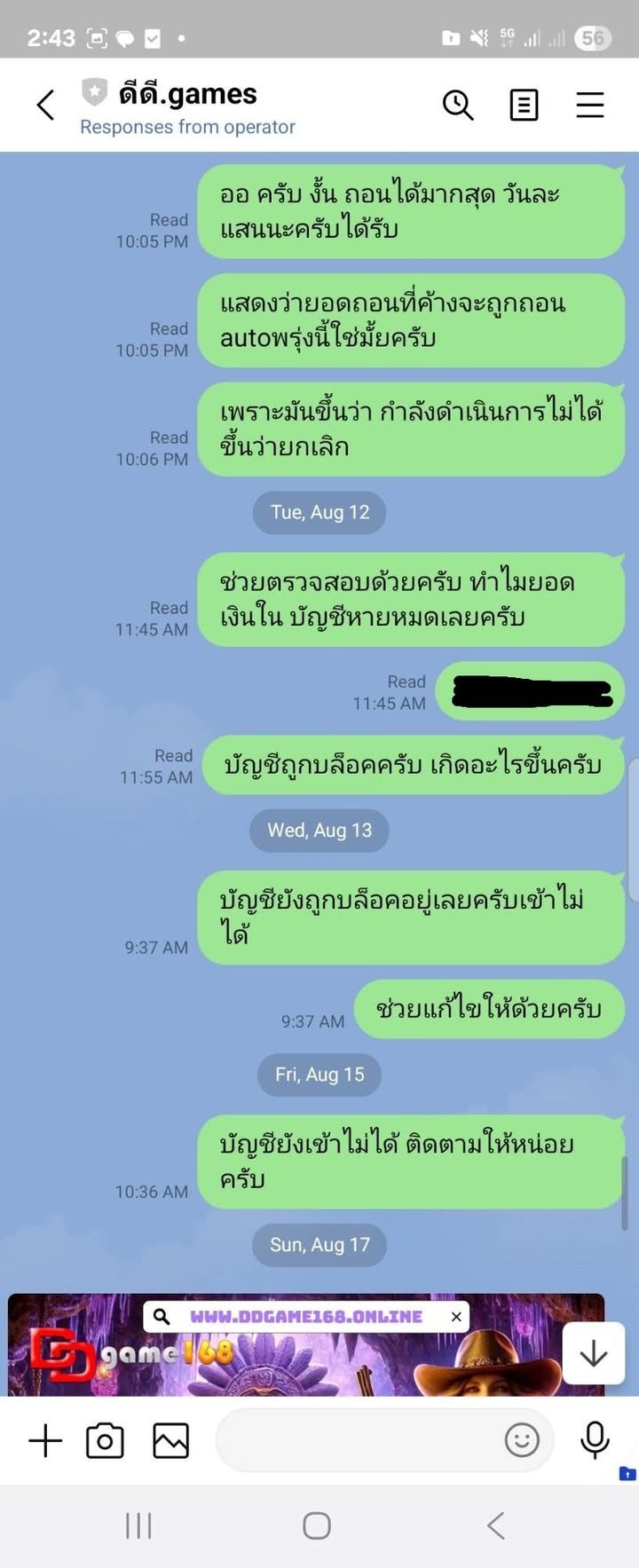639x1568 pixels.
Task: Search within this chat
Action: (x=458, y=105)
